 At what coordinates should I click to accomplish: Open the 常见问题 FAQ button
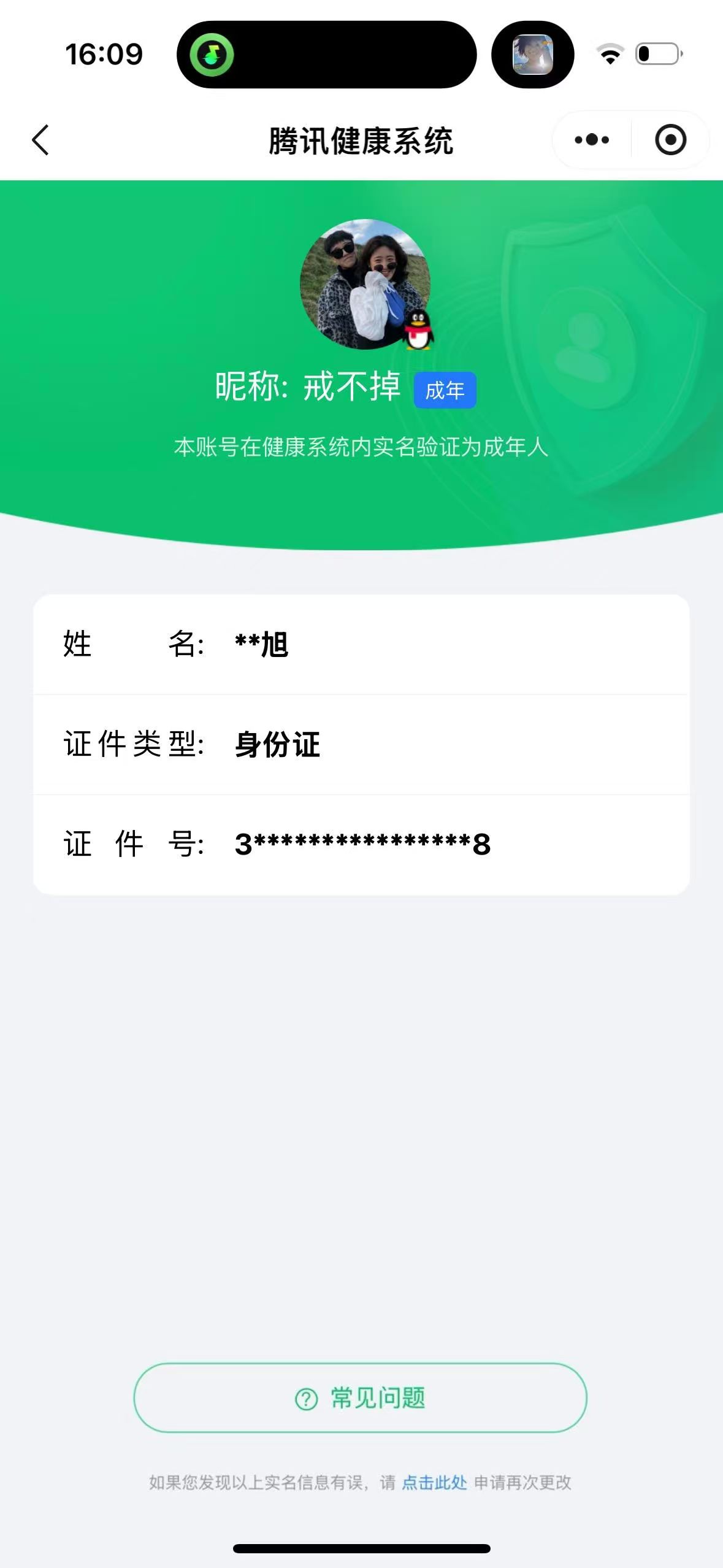(361, 1398)
